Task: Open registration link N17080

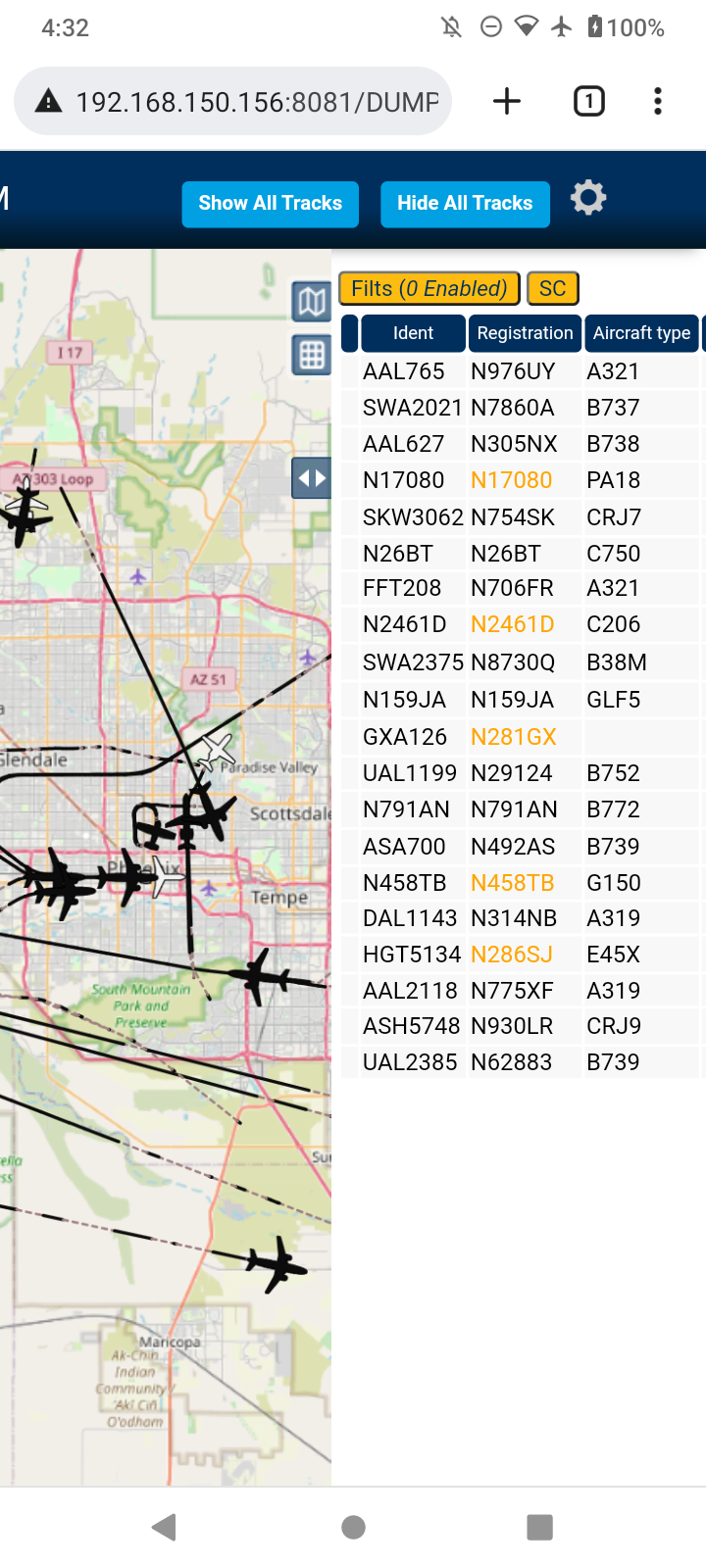Action: pos(511,480)
